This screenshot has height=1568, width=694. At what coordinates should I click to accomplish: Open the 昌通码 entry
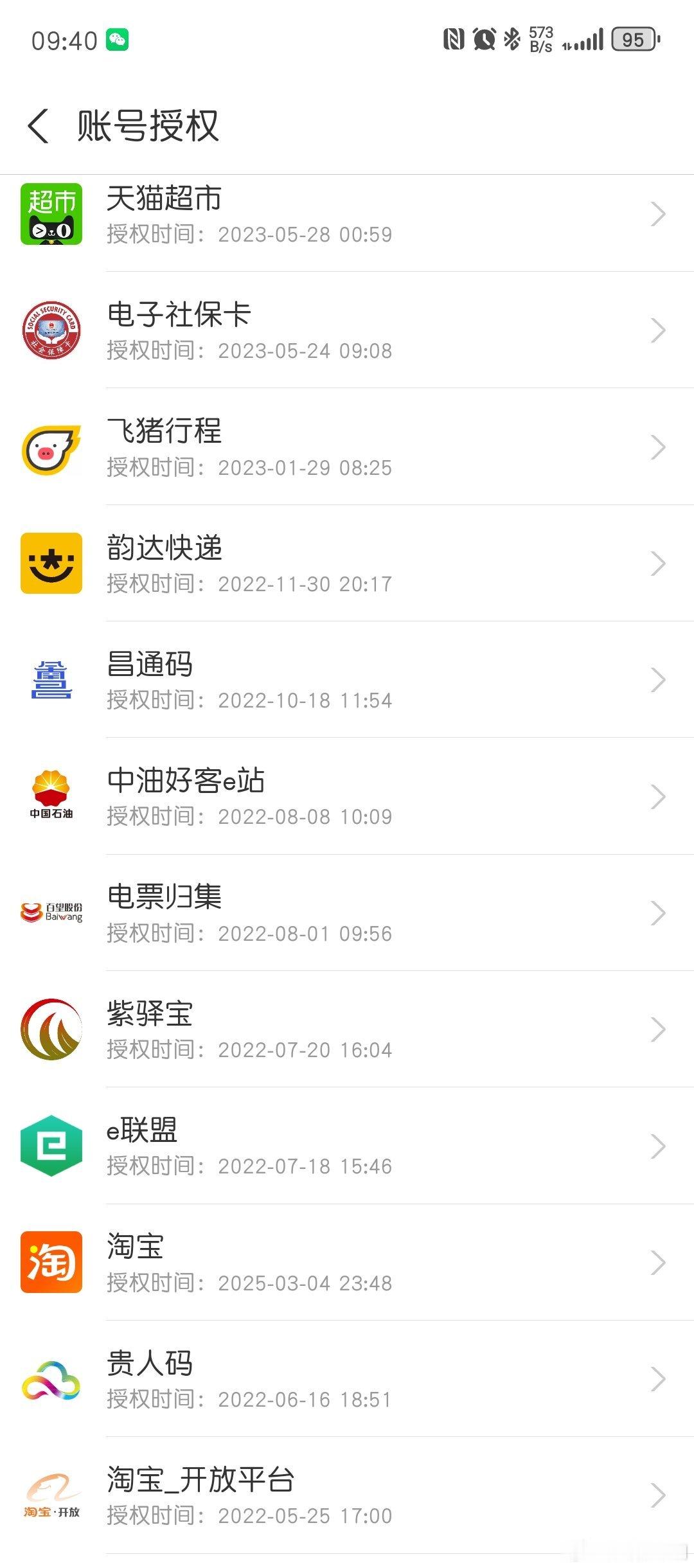tap(347, 680)
